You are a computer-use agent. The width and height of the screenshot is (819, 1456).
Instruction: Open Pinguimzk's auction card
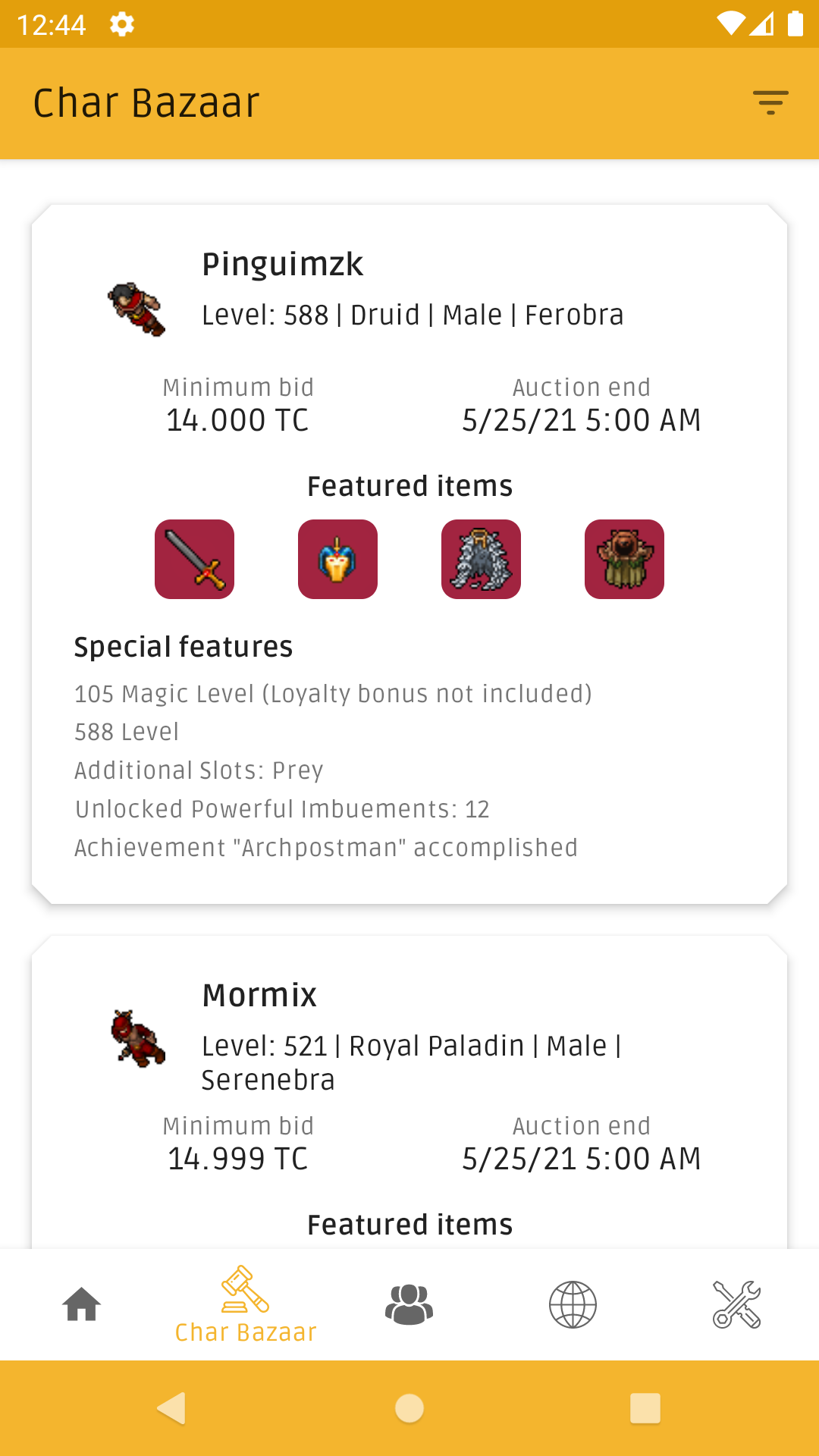[x=409, y=554]
